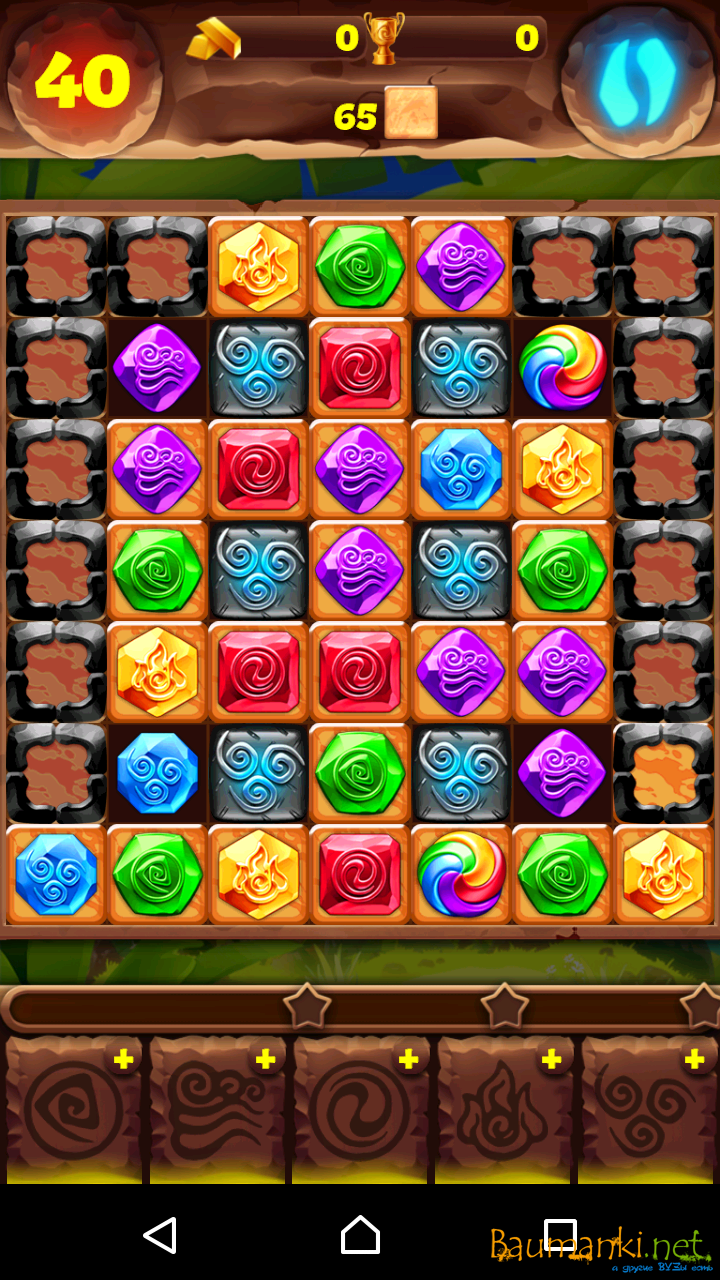720x1280 pixels.
Task: Add the angular earth spiral booster
Action: (123, 1060)
